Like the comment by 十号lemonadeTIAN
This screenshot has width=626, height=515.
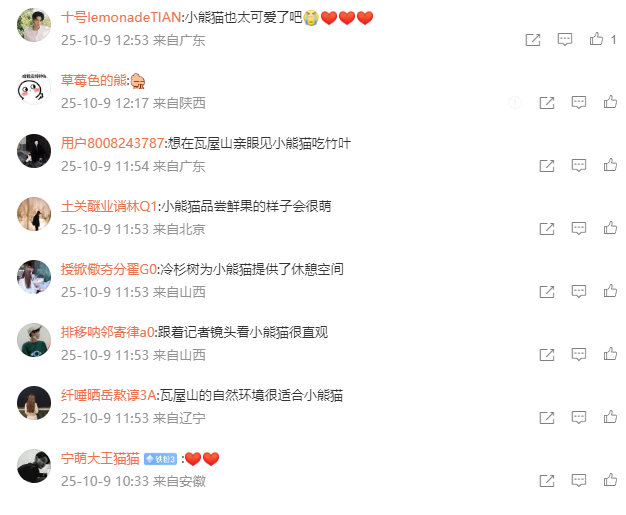click(x=596, y=39)
